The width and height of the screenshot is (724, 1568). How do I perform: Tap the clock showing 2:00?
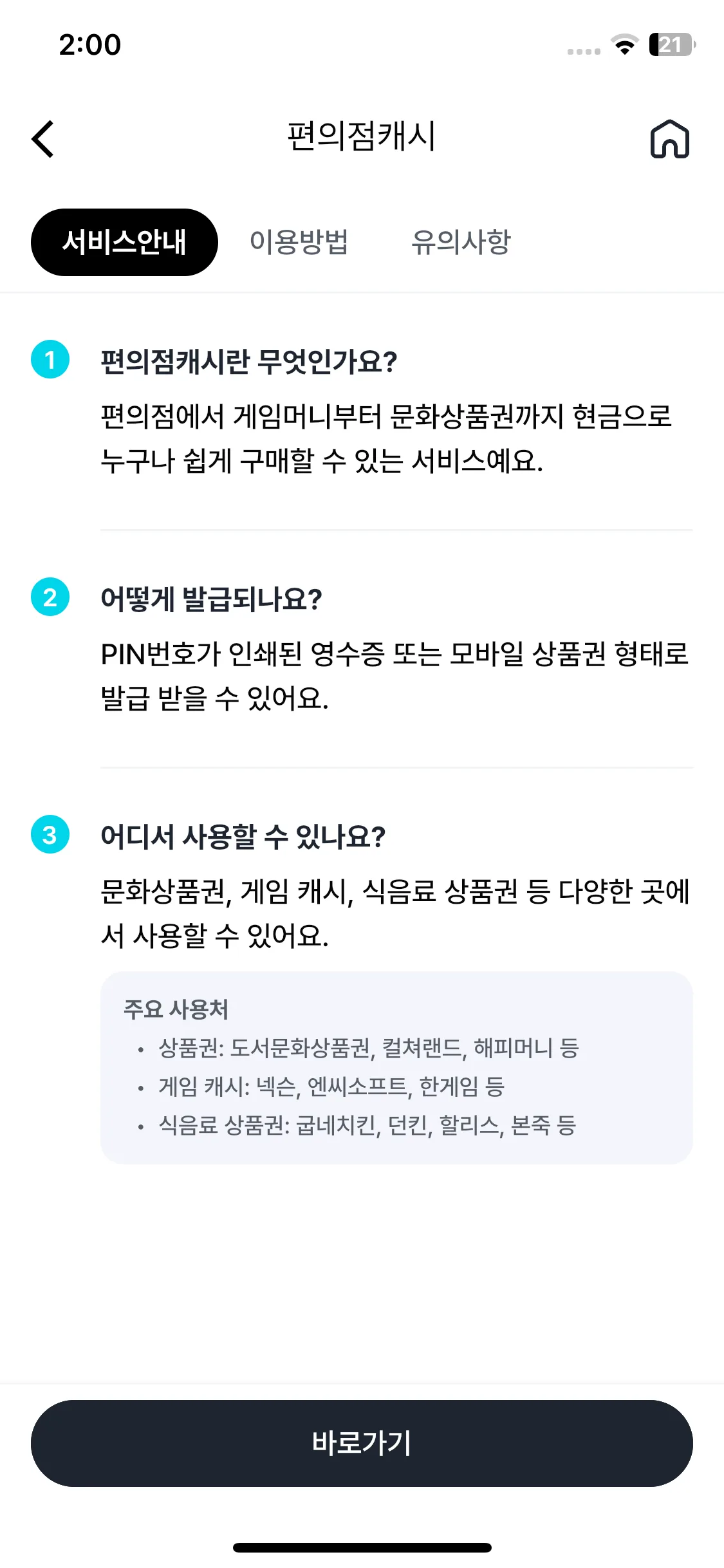point(90,45)
